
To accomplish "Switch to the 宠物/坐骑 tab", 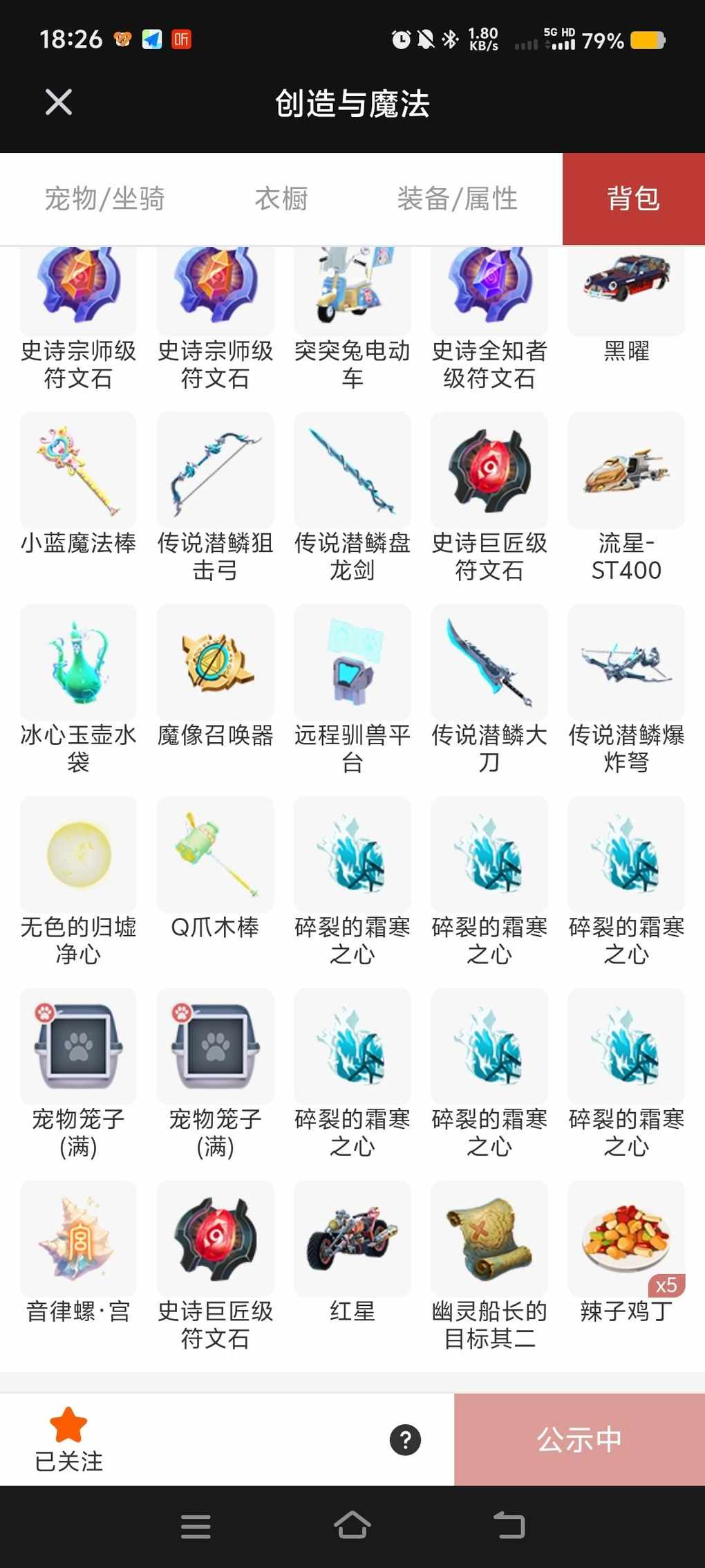I will (104, 199).
